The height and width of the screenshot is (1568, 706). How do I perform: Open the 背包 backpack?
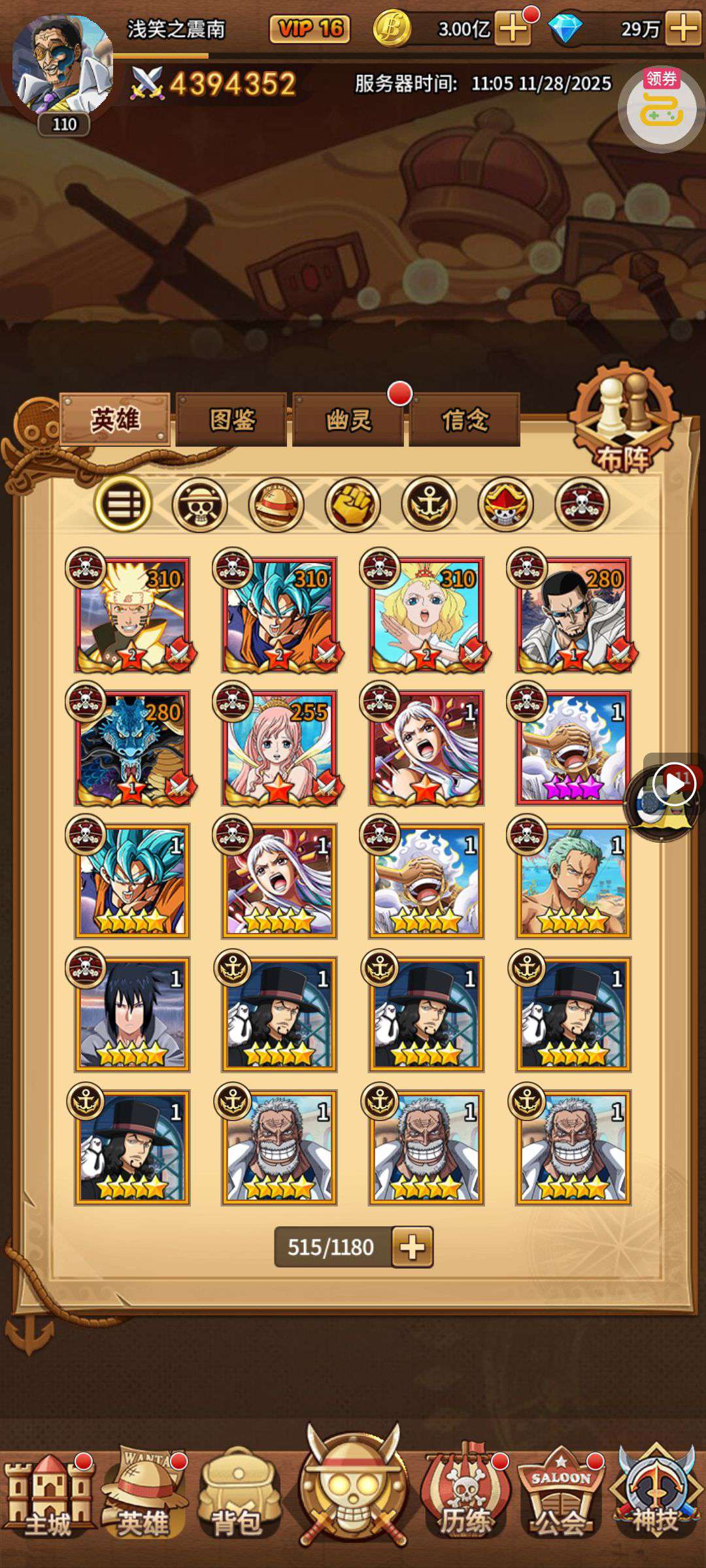(237, 1496)
